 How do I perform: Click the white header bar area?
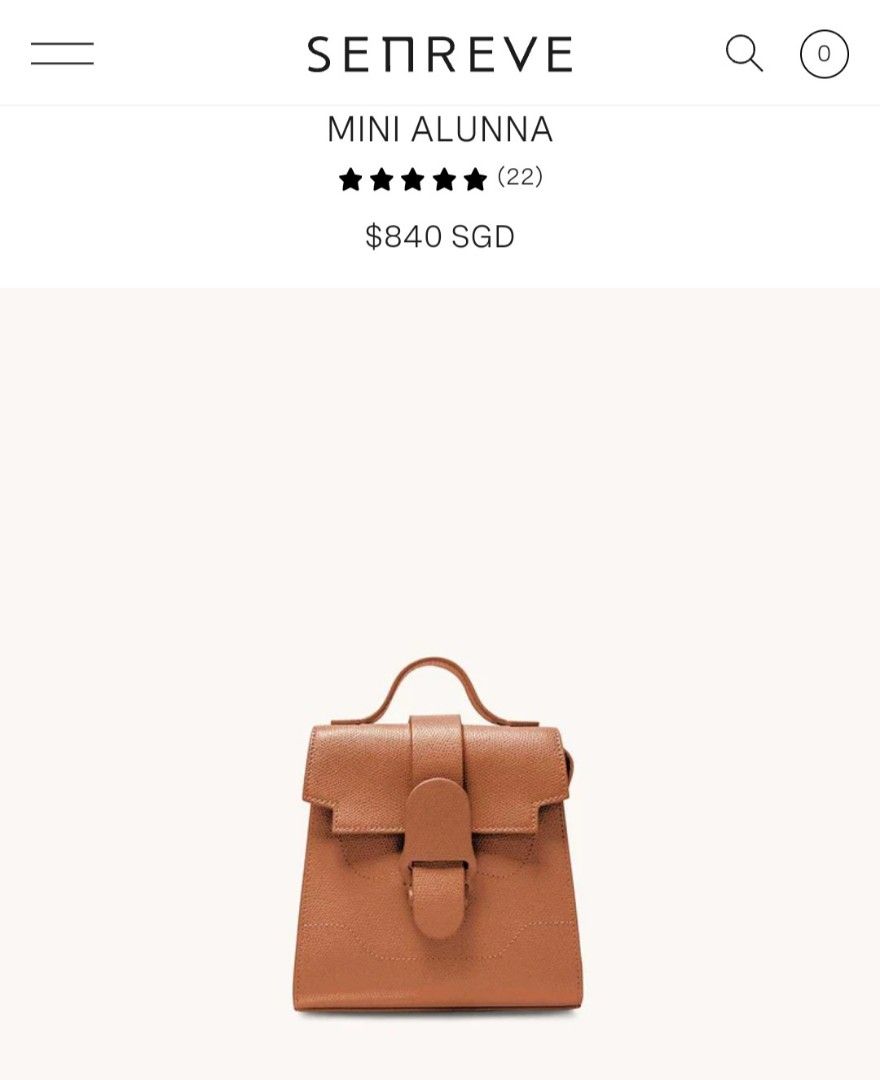[x=200, y=55]
